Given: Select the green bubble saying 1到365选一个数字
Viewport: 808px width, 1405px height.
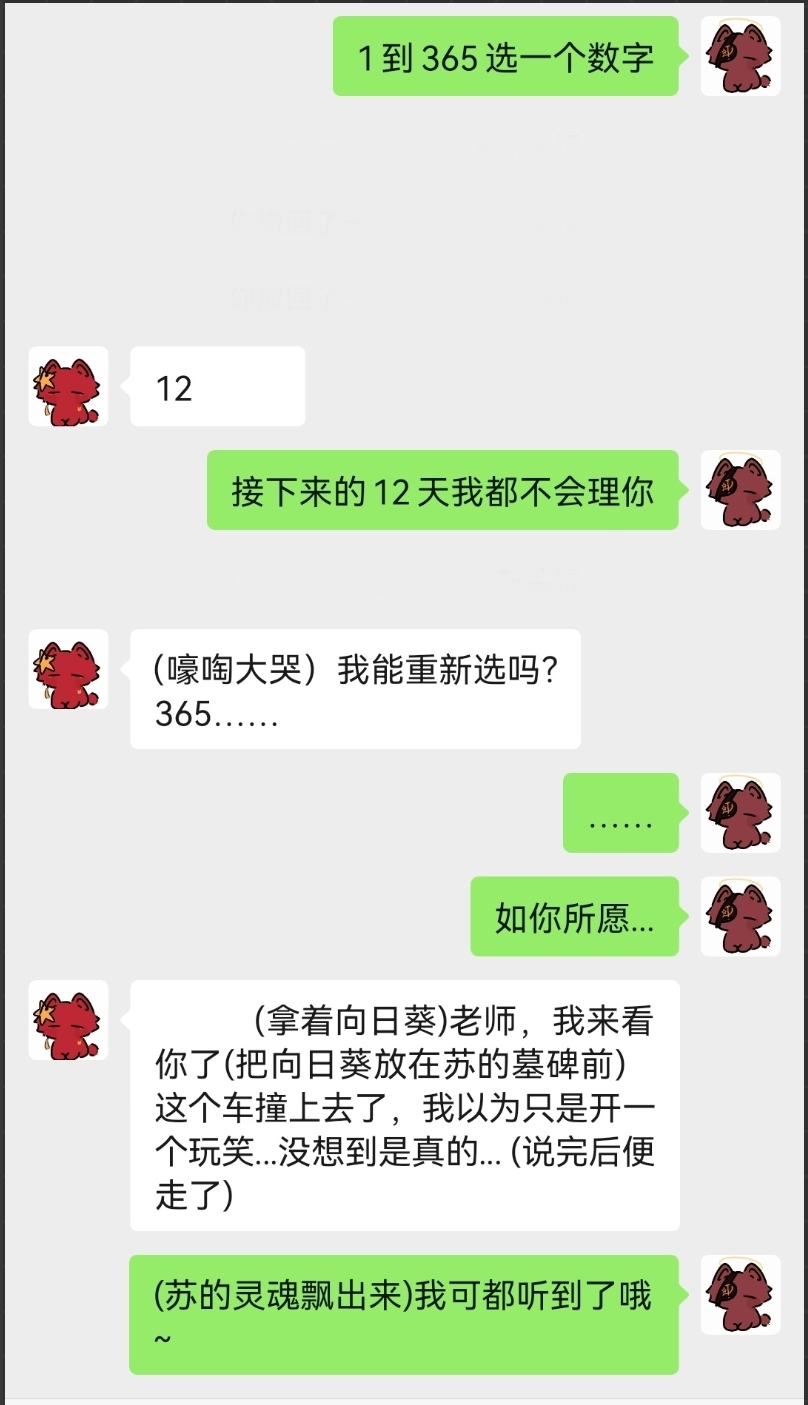Looking at the screenshot, I should point(505,56).
